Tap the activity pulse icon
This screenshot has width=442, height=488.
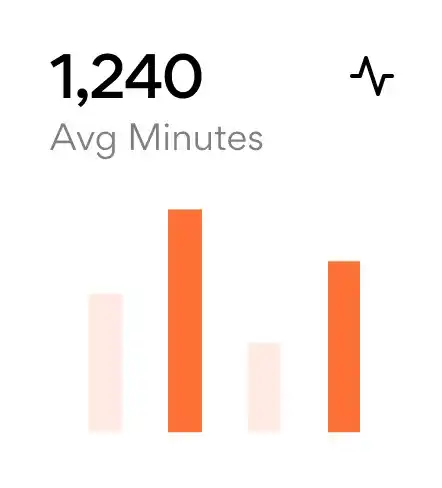372,76
